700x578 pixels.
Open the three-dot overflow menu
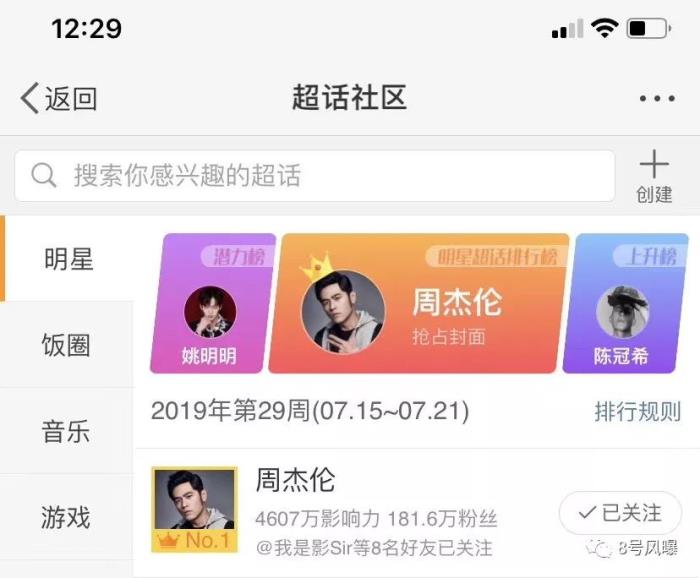[x=656, y=98]
